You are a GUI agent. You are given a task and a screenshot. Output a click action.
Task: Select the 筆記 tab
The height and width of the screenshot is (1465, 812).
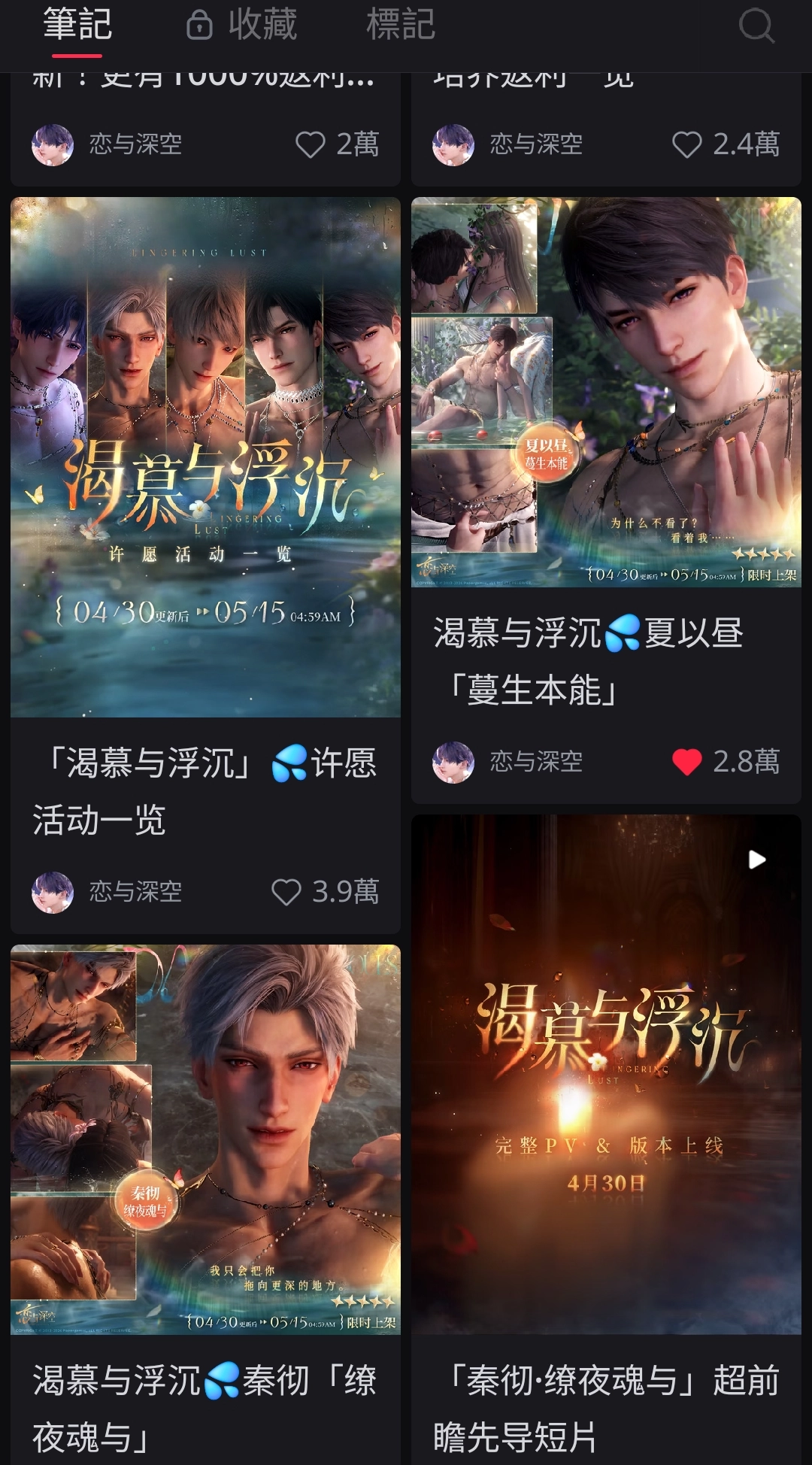click(x=77, y=24)
